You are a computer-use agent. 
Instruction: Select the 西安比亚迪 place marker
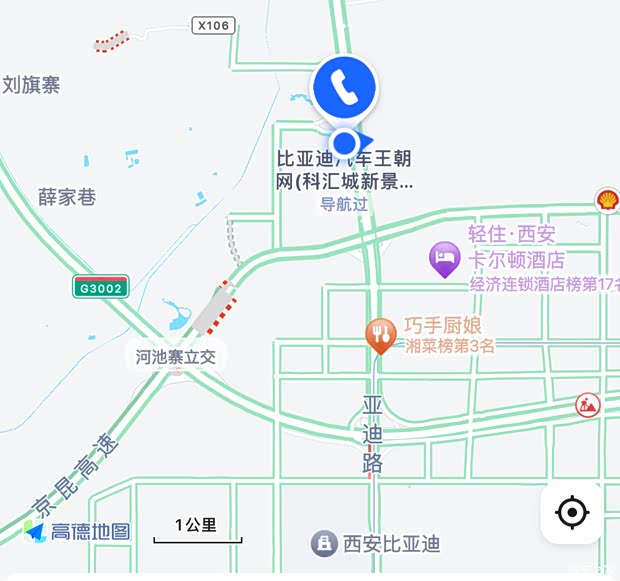tap(323, 544)
